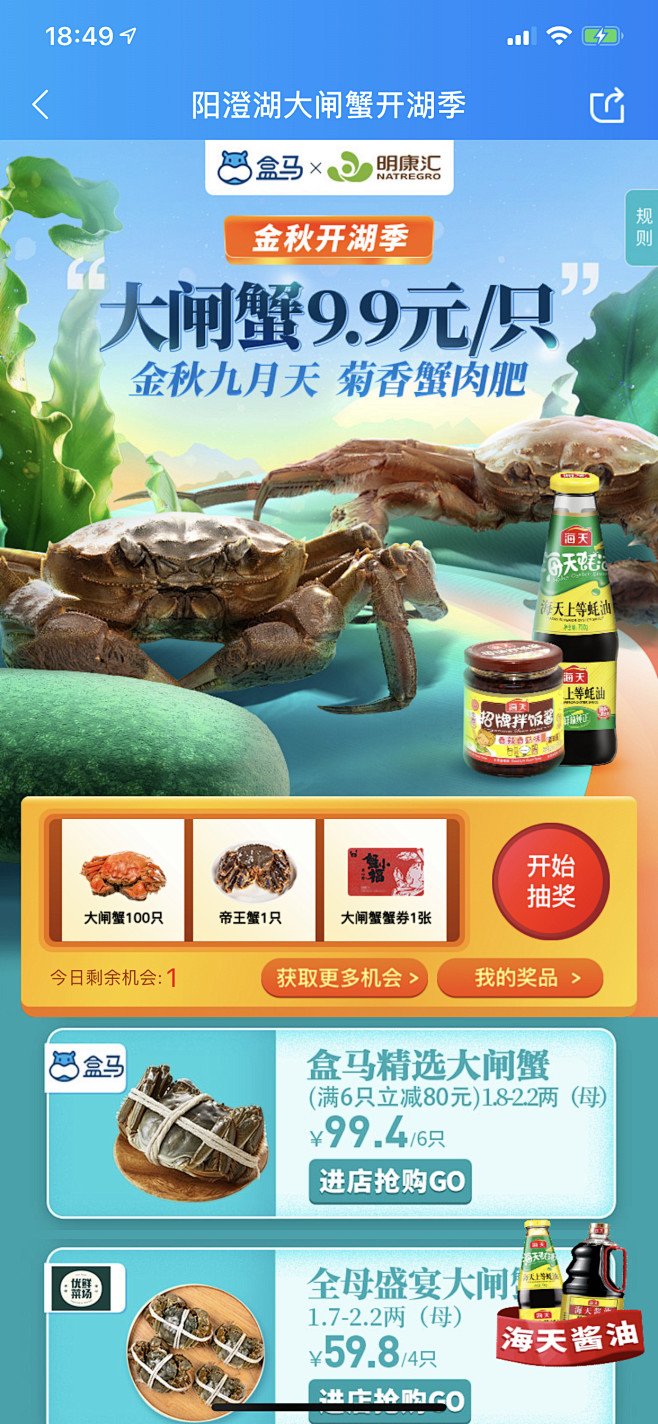Tap 获取更多机会 for more chances
658x1424 pixels.
point(345,978)
